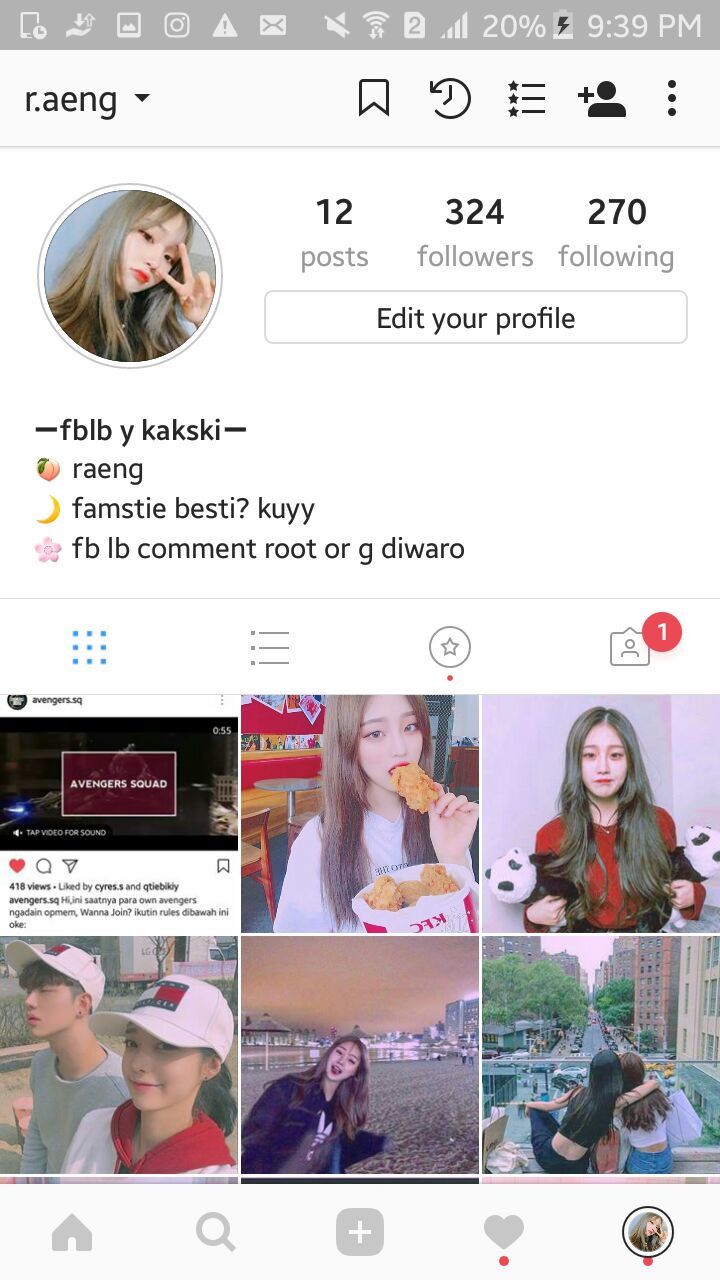Open the panda plushies photo post
This screenshot has width=720, height=1280.
click(601, 813)
